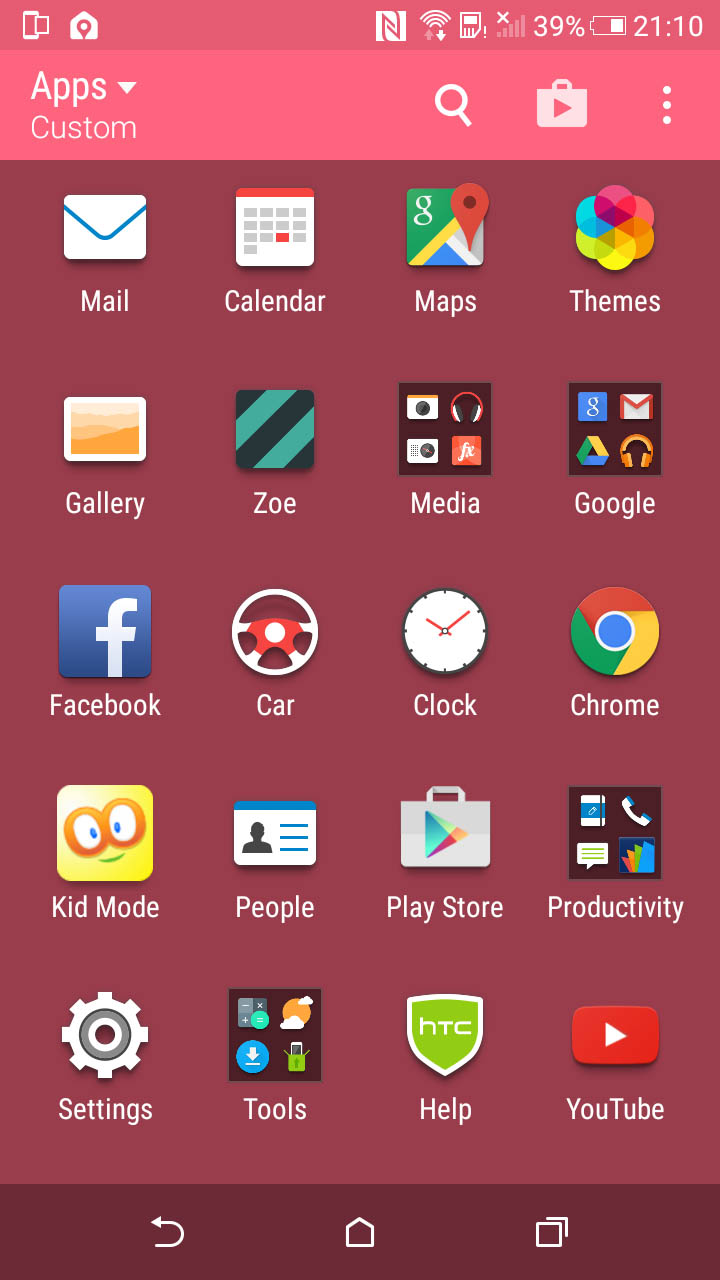Go to the home screen
This screenshot has width=720, height=1280.
[360, 1232]
